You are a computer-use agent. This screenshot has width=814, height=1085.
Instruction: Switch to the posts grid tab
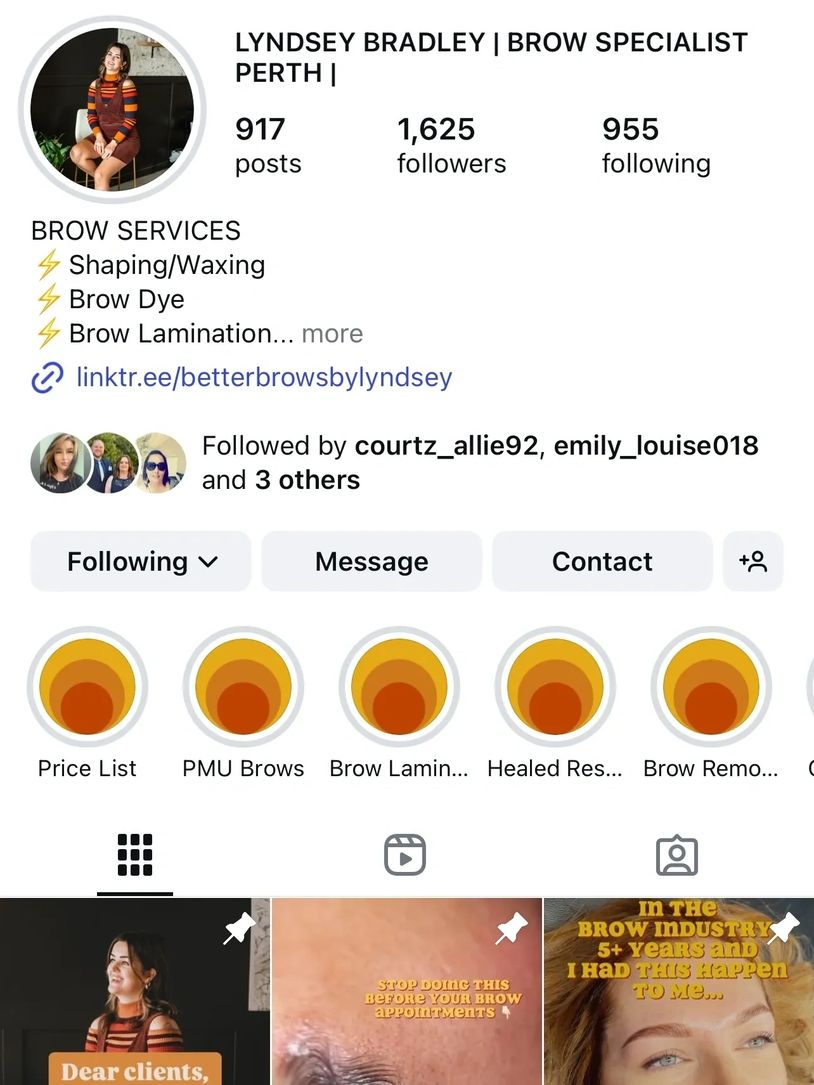click(135, 856)
